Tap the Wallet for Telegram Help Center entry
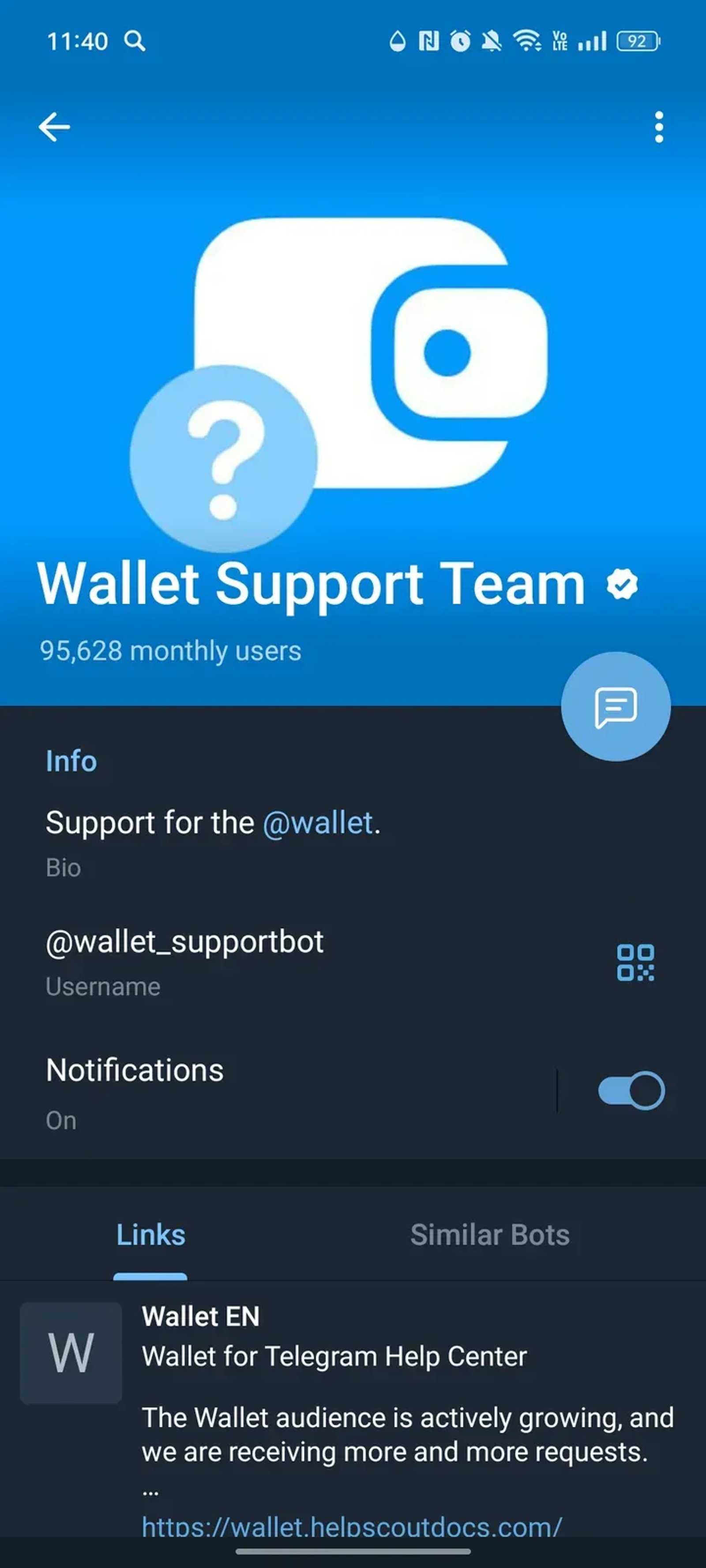The height and width of the screenshot is (1568, 706). pyautogui.click(x=335, y=1356)
